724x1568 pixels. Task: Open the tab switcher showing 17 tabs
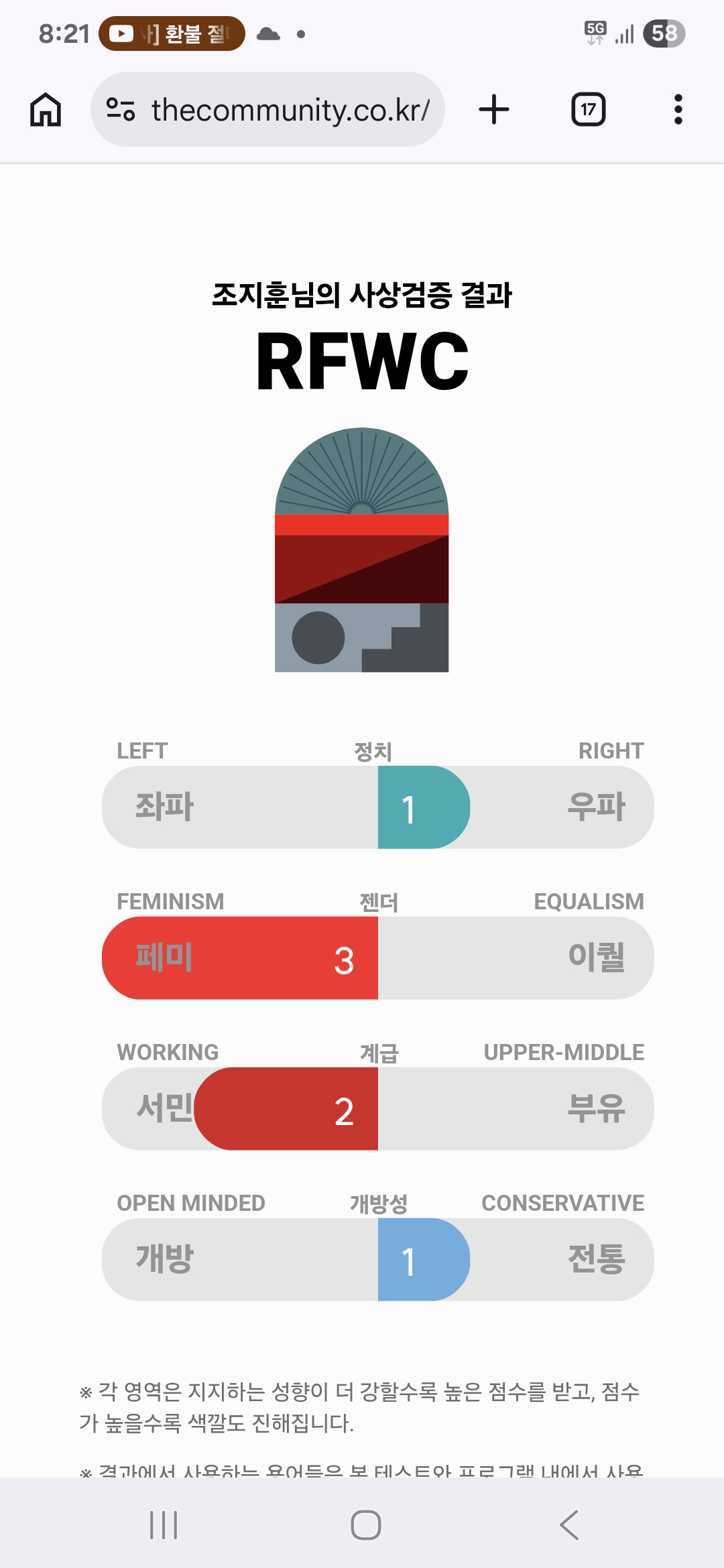point(588,109)
